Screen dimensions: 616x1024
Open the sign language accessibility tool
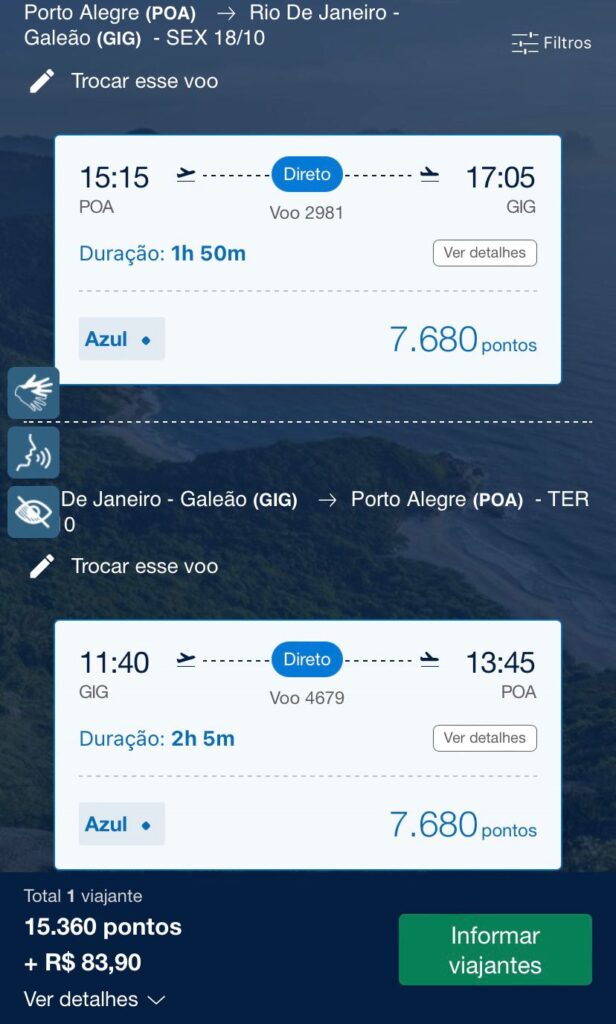(x=33, y=392)
